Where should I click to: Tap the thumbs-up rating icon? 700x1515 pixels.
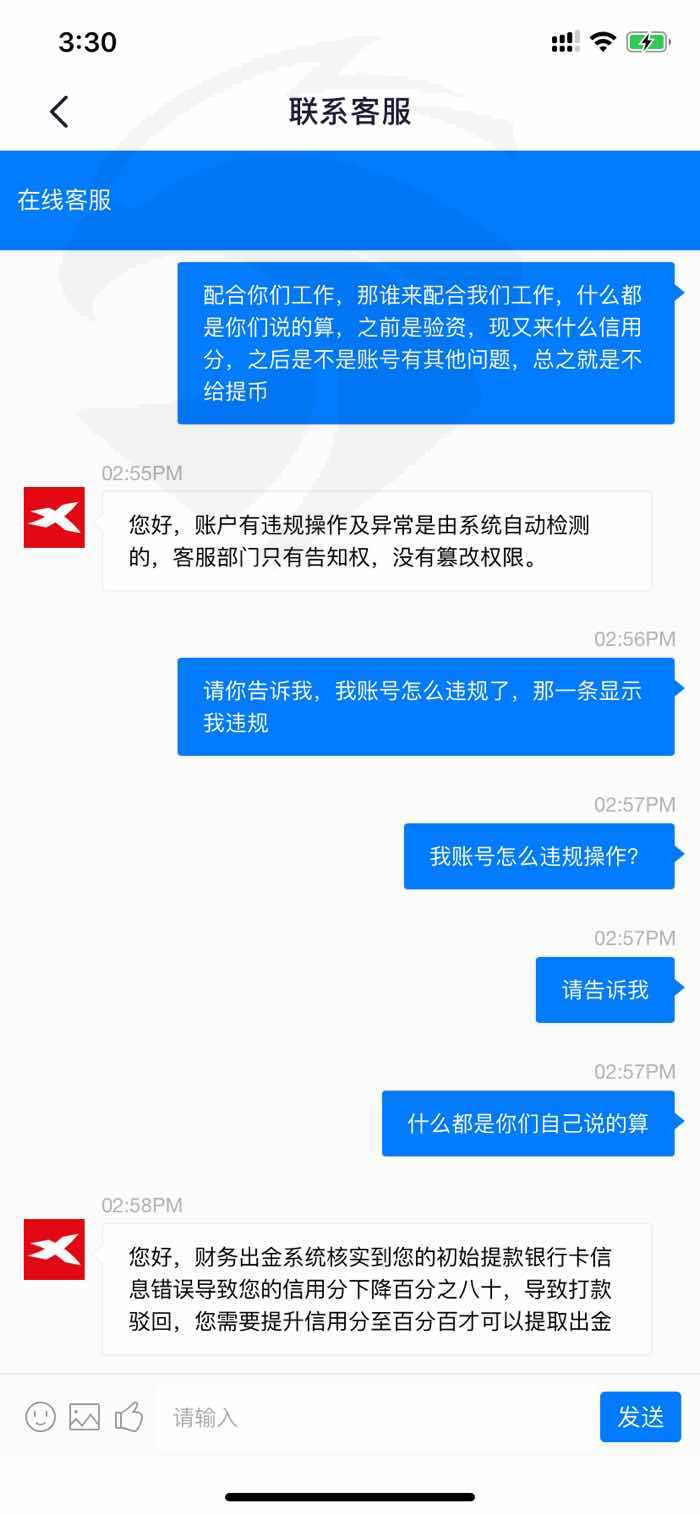[x=129, y=1416]
